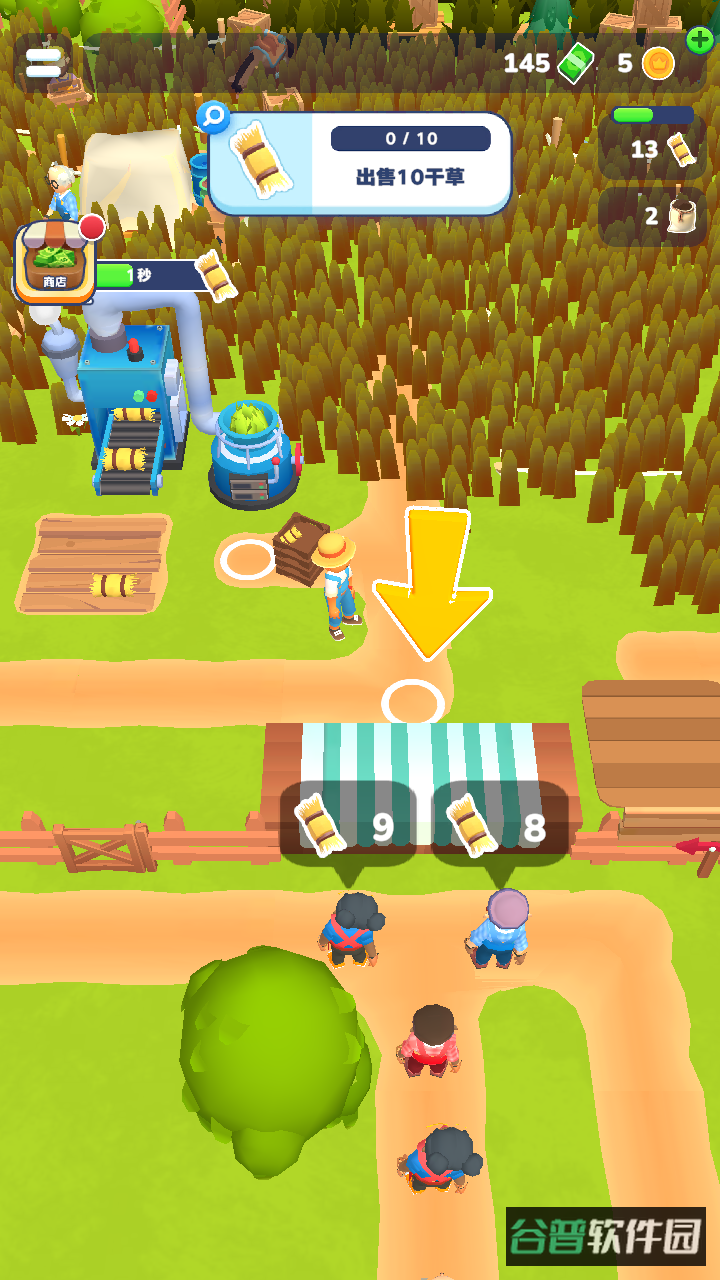This screenshot has height=1280, width=720.
Task: Open the sell 10 hay quest card
Action: click(360, 163)
